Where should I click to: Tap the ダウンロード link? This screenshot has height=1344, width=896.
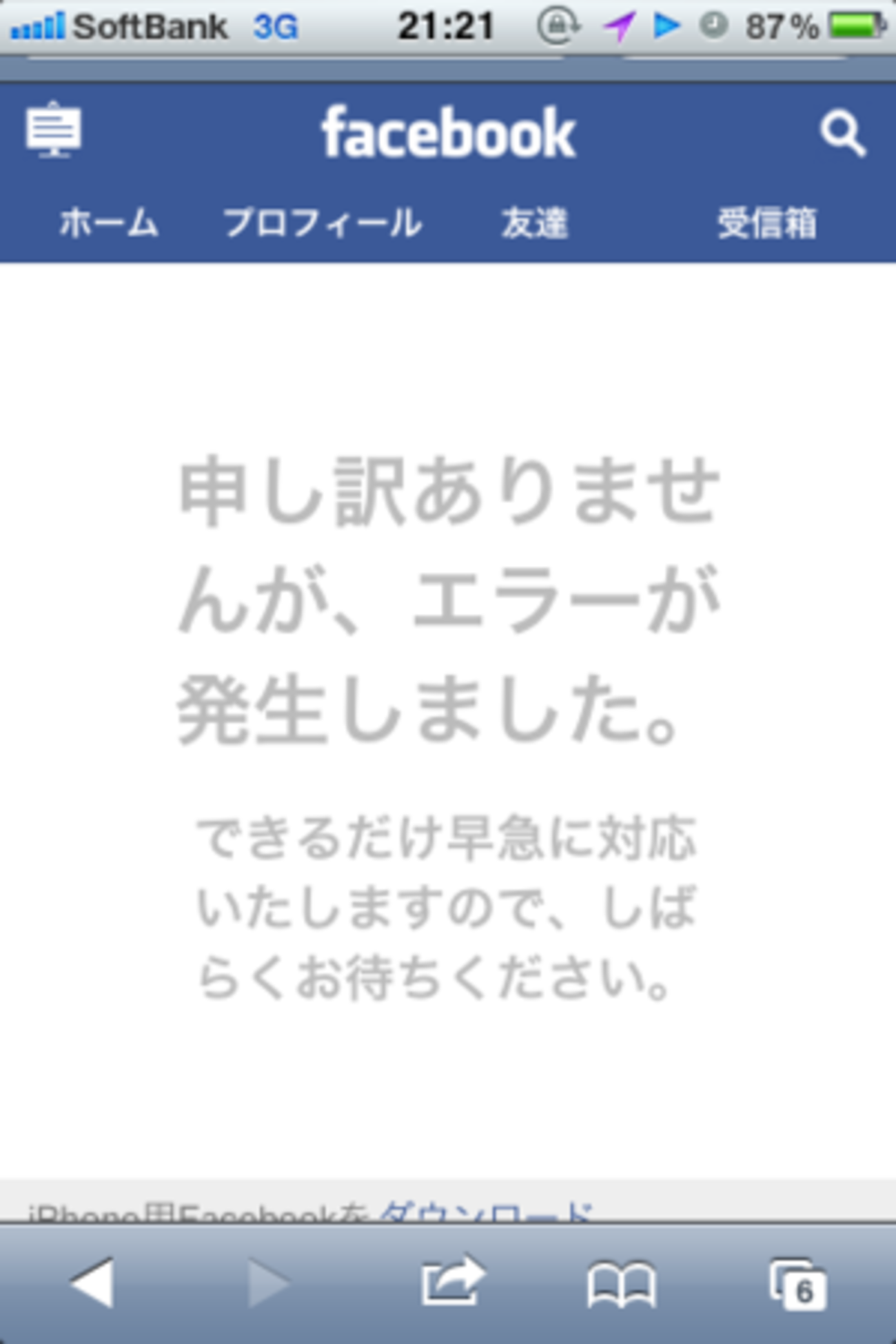tap(486, 1212)
